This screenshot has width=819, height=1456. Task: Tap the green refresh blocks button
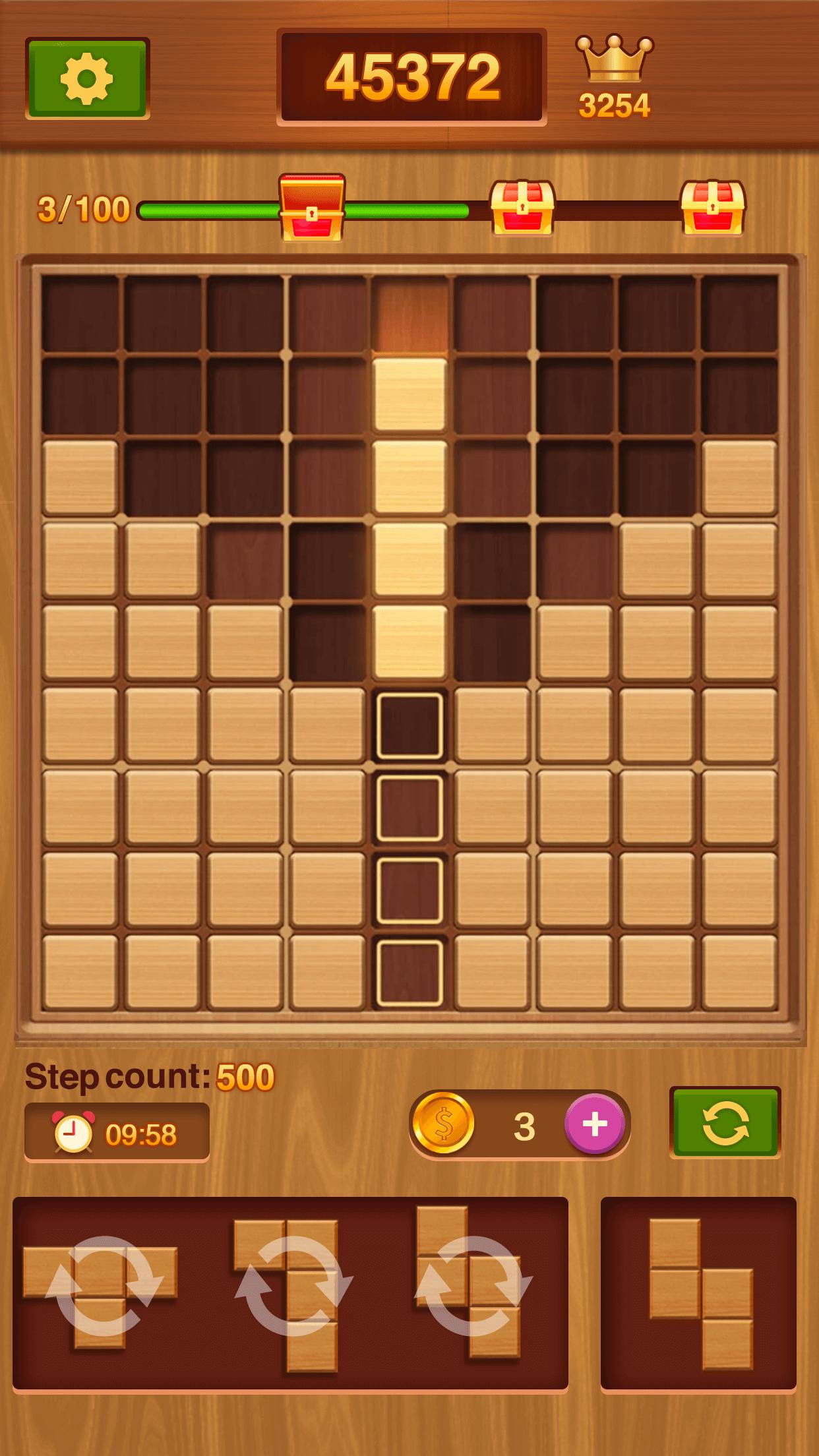coord(725,1123)
